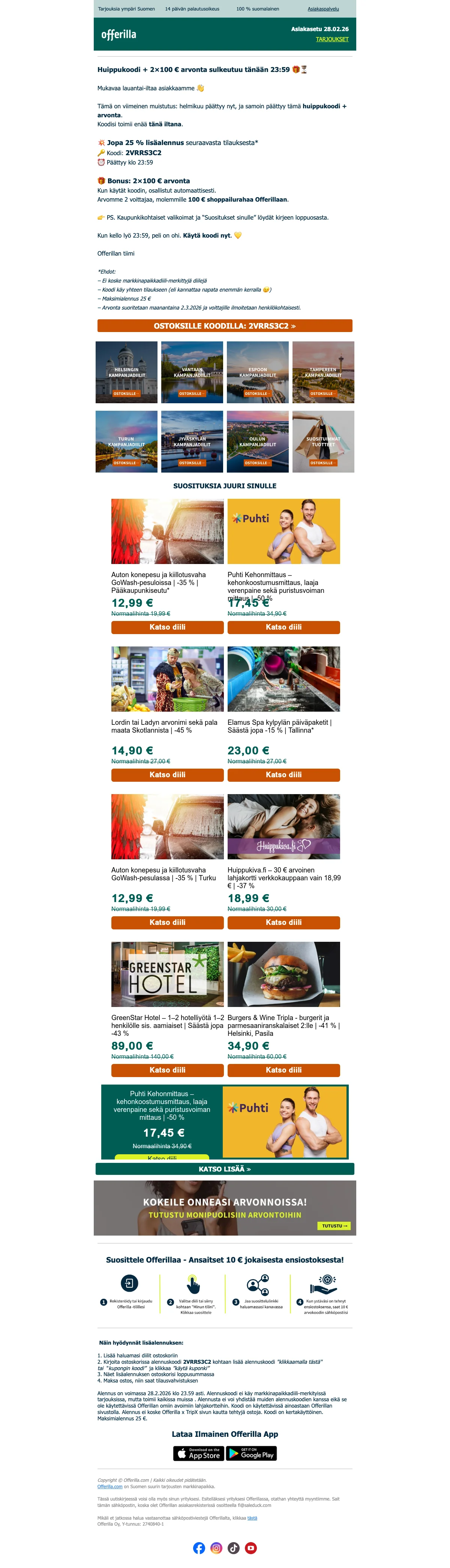
Task: Open Offerilla's Facebook page
Action: pyautogui.click(x=199, y=1548)
